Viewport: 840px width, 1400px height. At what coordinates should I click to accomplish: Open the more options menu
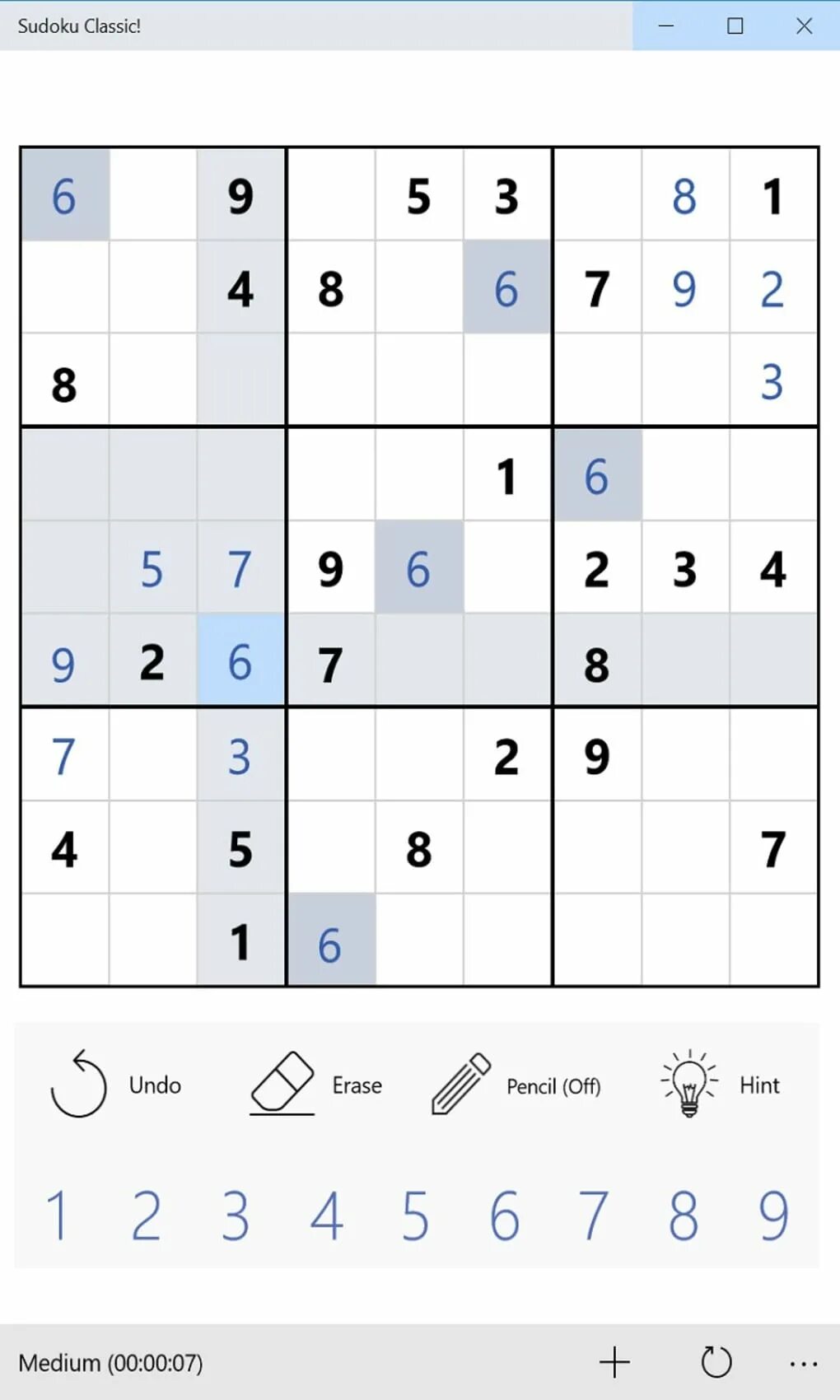point(803,1364)
